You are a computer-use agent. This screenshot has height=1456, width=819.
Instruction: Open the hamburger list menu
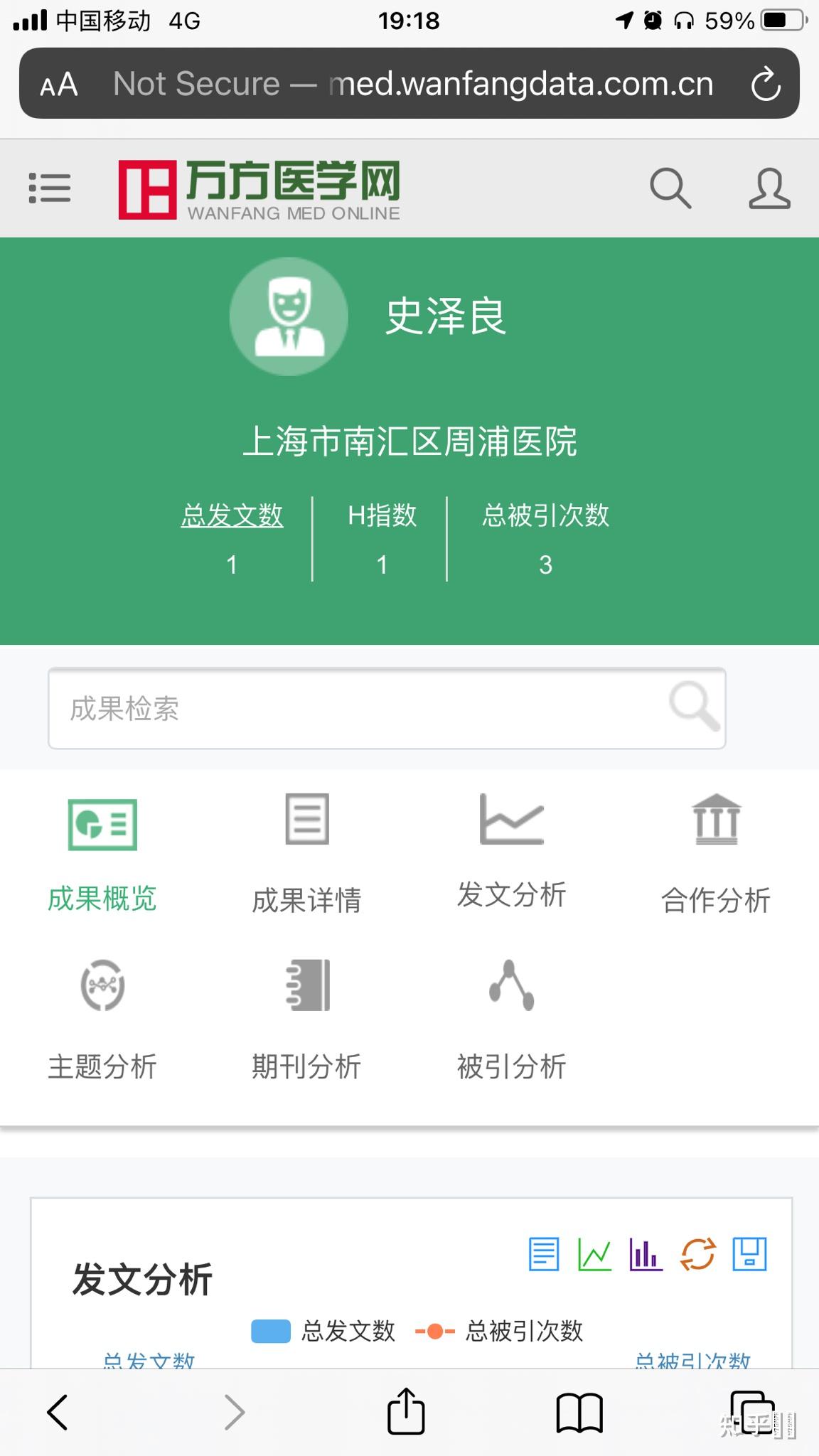[x=50, y=188]
